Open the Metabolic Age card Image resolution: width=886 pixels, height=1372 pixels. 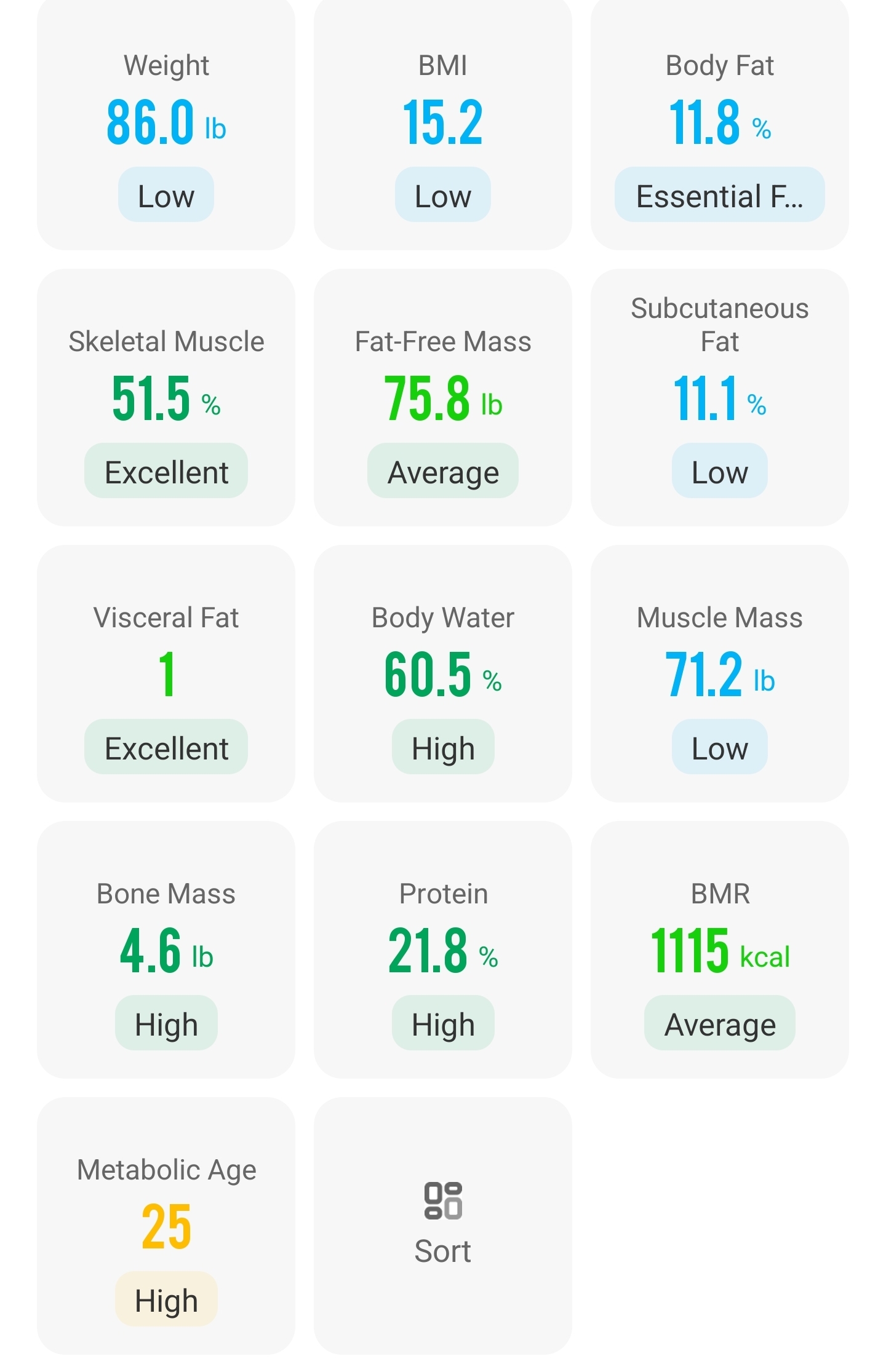tap(166, 1226)
